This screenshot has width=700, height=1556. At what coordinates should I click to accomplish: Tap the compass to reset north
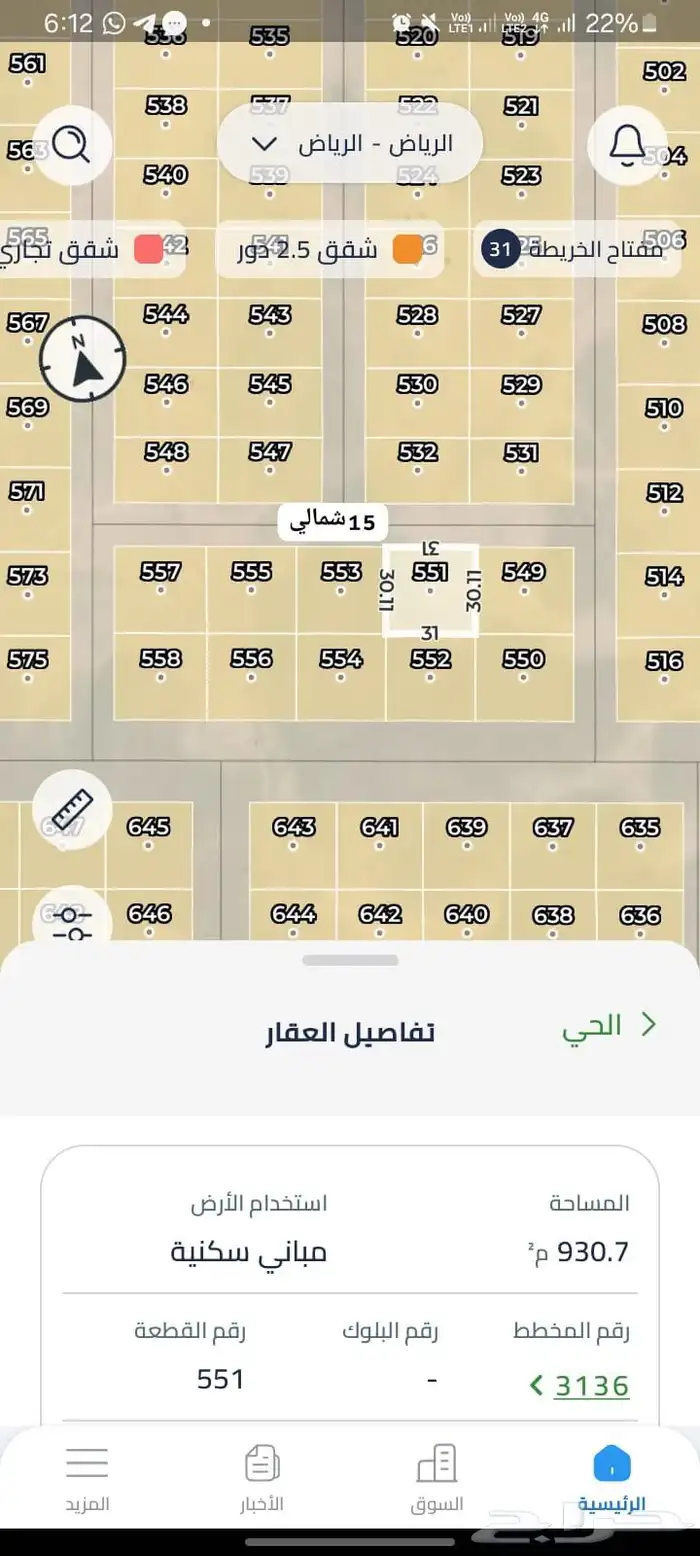coord(83,359)
